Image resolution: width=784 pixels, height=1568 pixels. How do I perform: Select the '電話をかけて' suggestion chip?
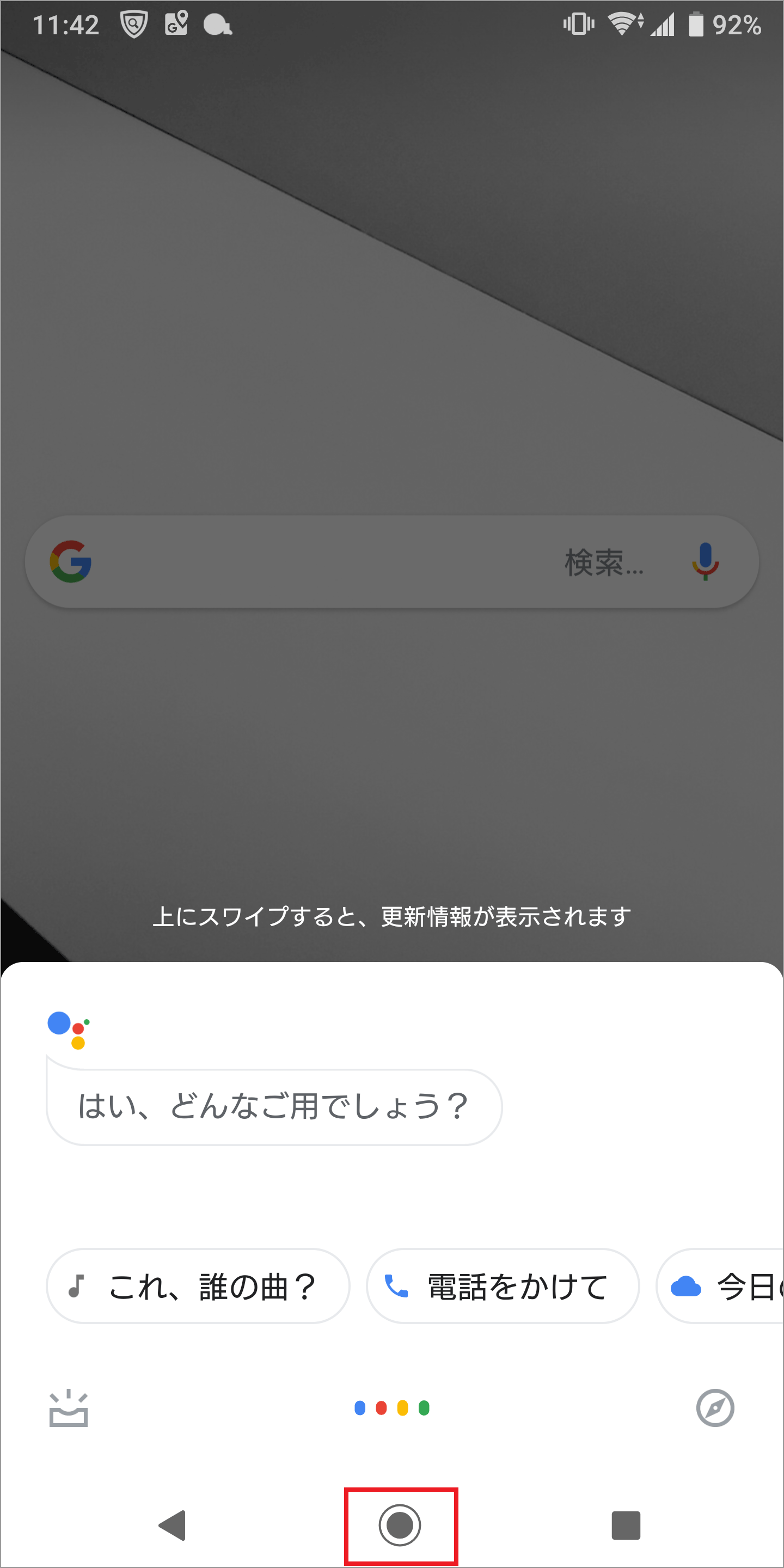coord(503,1286)
